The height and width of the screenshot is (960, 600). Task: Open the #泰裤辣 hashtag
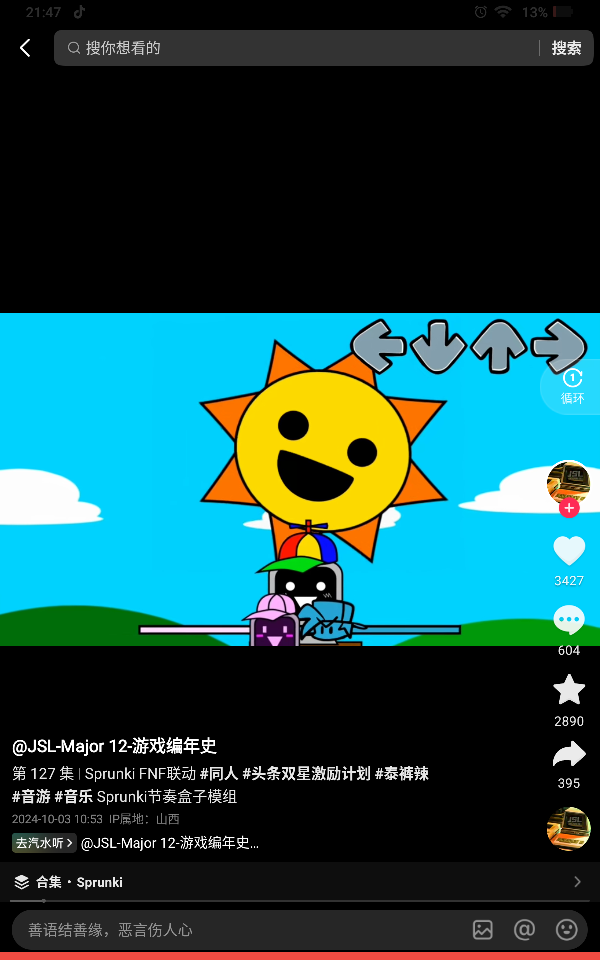coord(402,773)
